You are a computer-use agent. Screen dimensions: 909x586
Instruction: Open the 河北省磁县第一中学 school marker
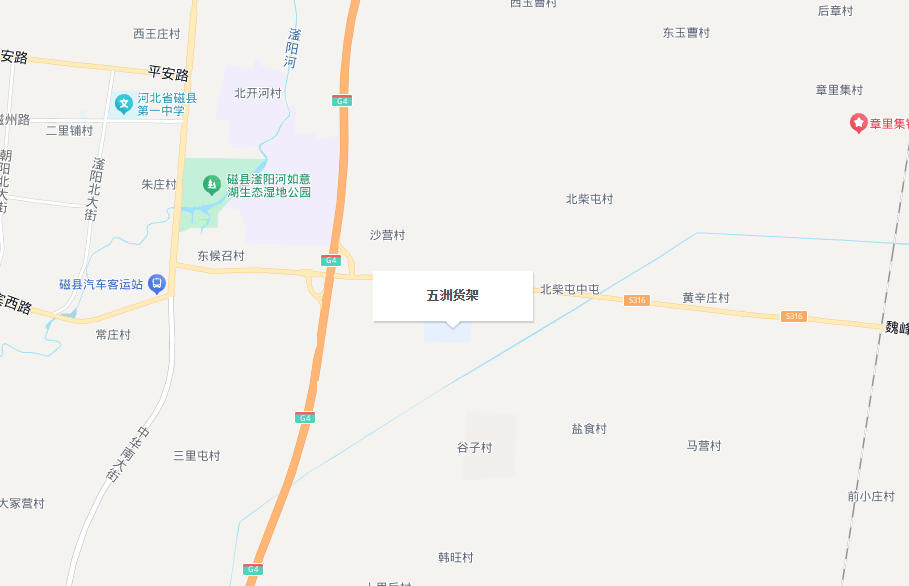[x=123, y=103]
